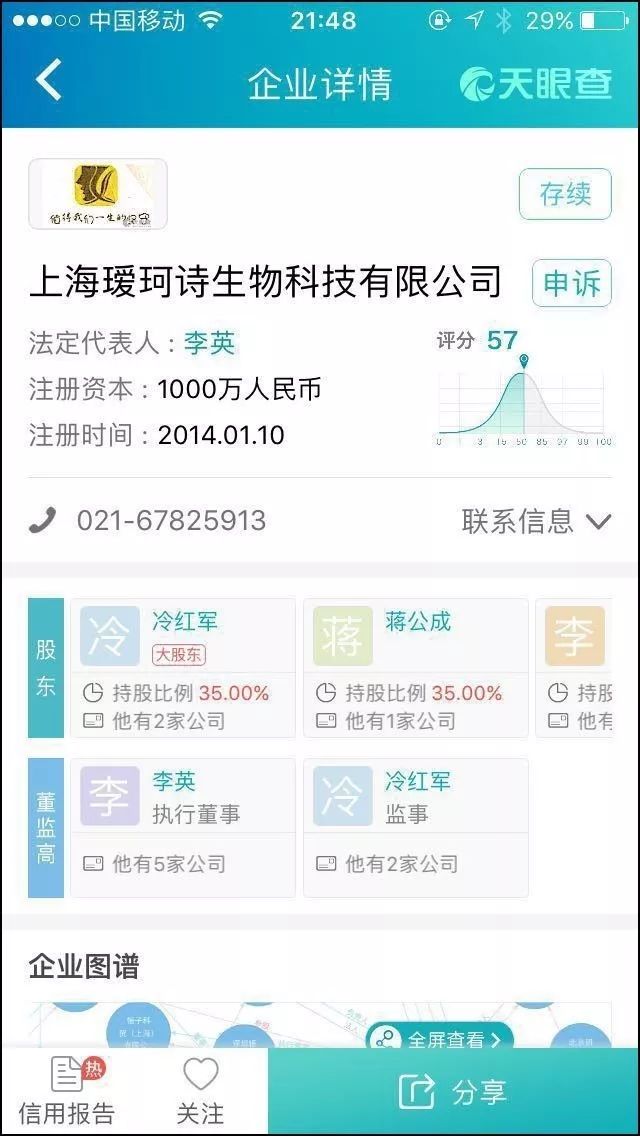The width and height of the screenshot is (640, 1136).
Task: Go back using the top-left arrow
Action: click(48, 80)
